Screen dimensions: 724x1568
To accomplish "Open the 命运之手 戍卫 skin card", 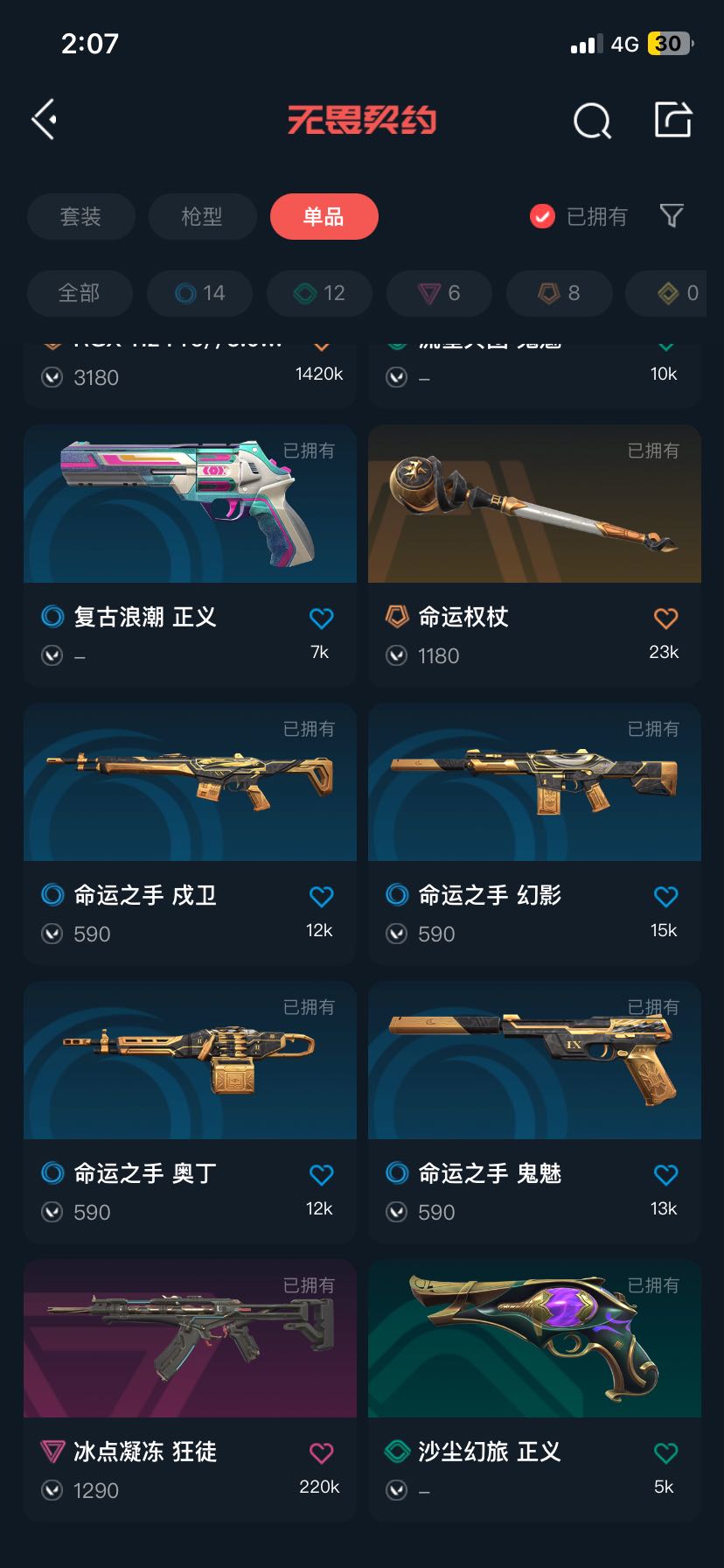I will tap(190, 834).
